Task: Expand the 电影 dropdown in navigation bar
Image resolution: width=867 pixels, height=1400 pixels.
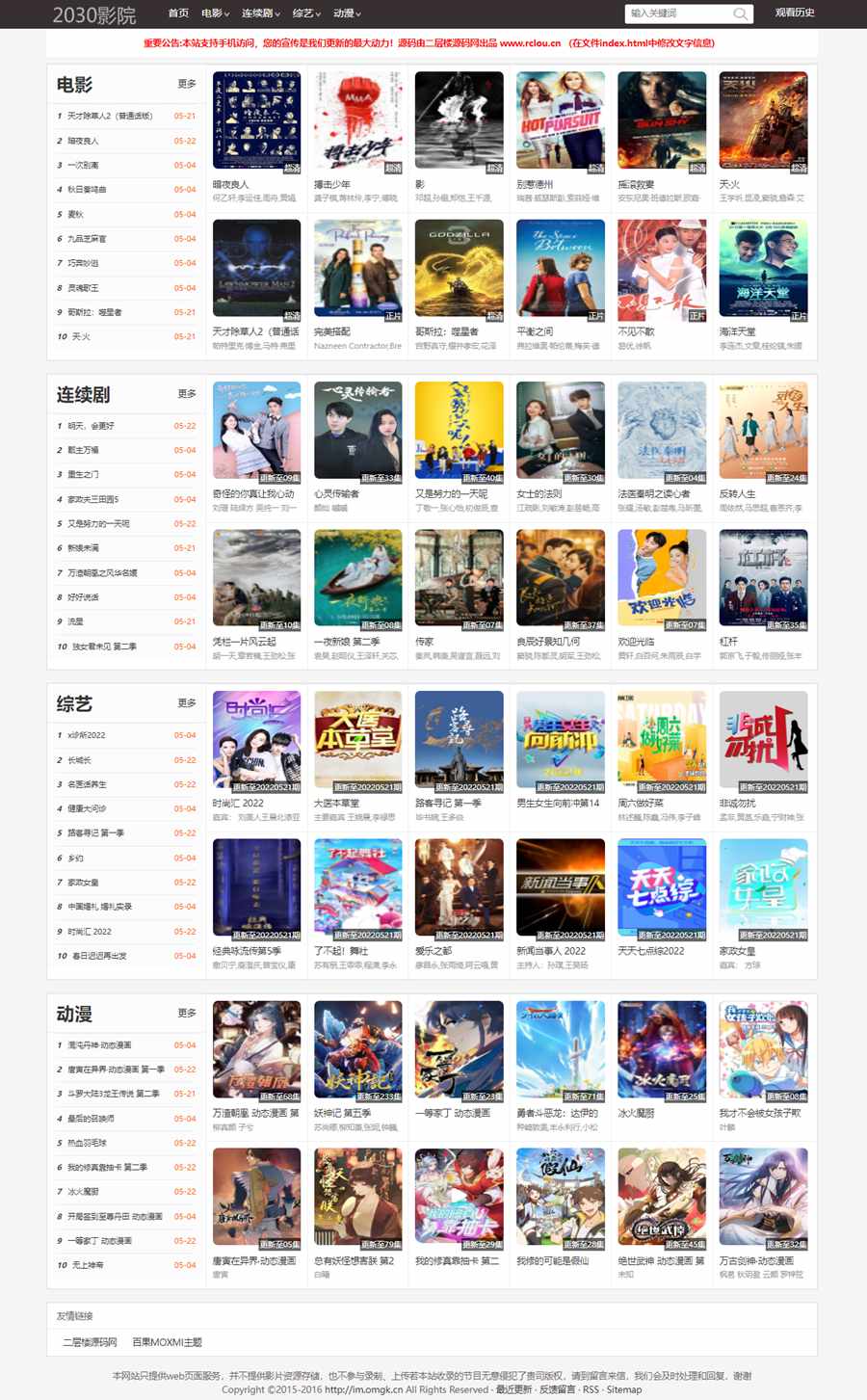Action: point(215,13)
